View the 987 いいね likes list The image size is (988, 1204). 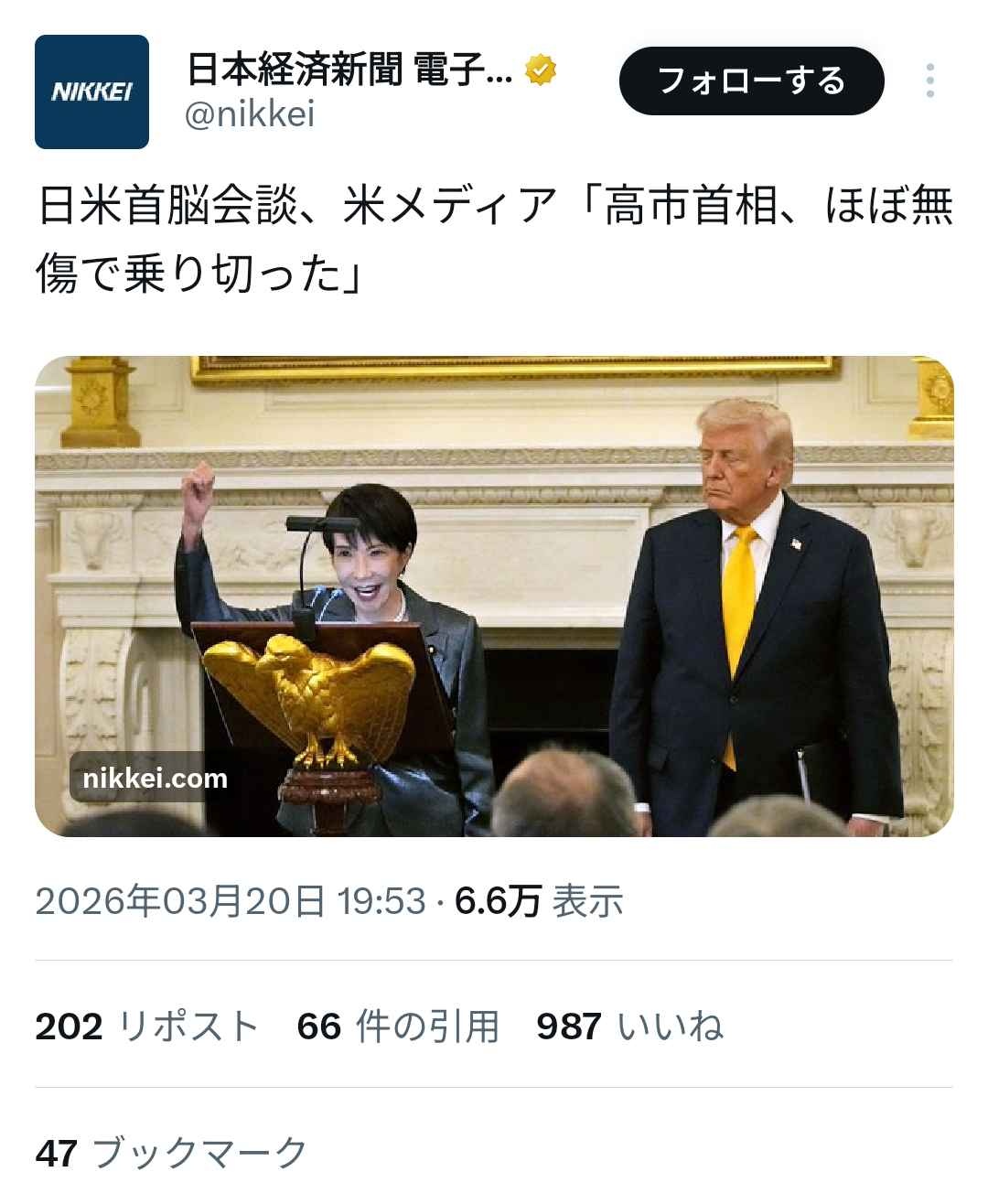point(629,1027)
